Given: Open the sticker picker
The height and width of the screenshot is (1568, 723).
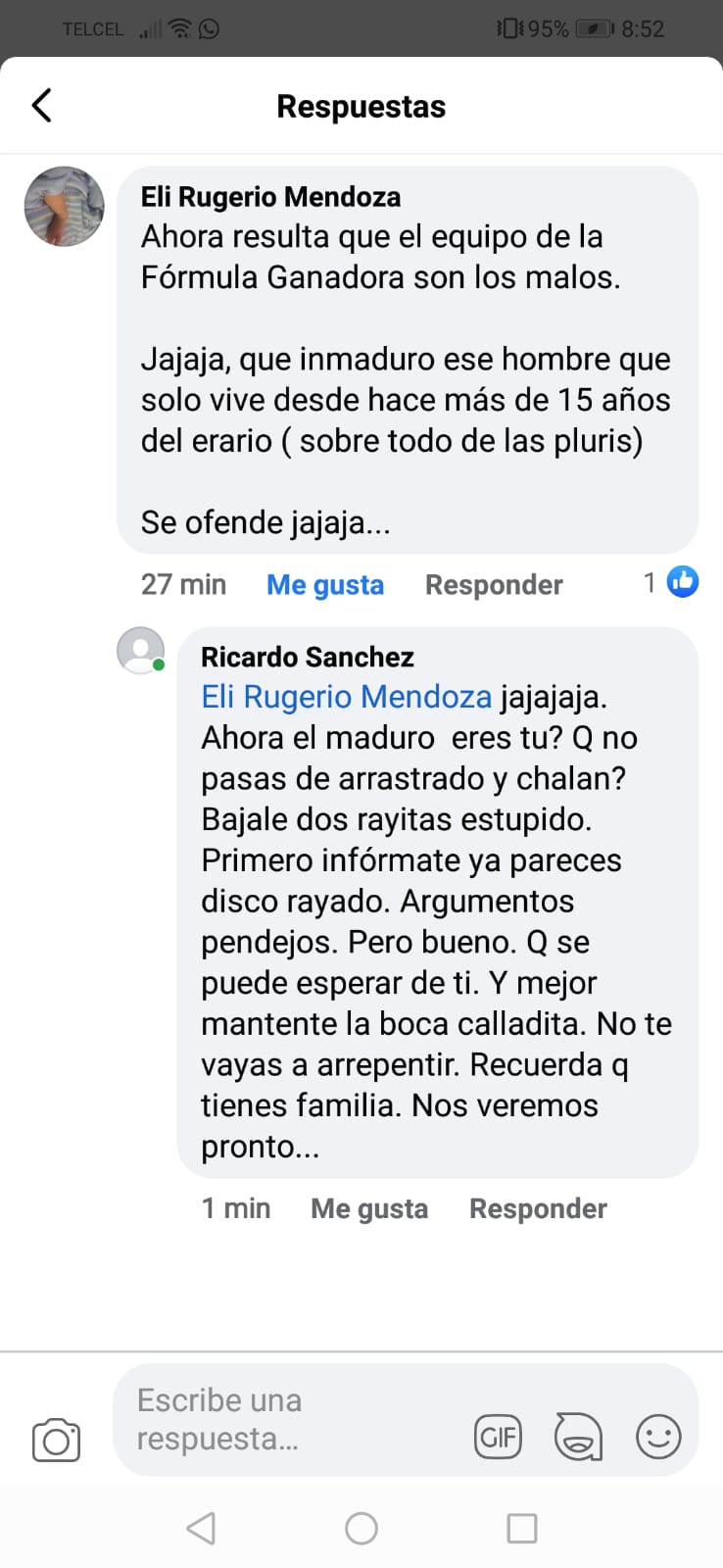Looking at the screenshot, I should click(x=578, y=1438).
